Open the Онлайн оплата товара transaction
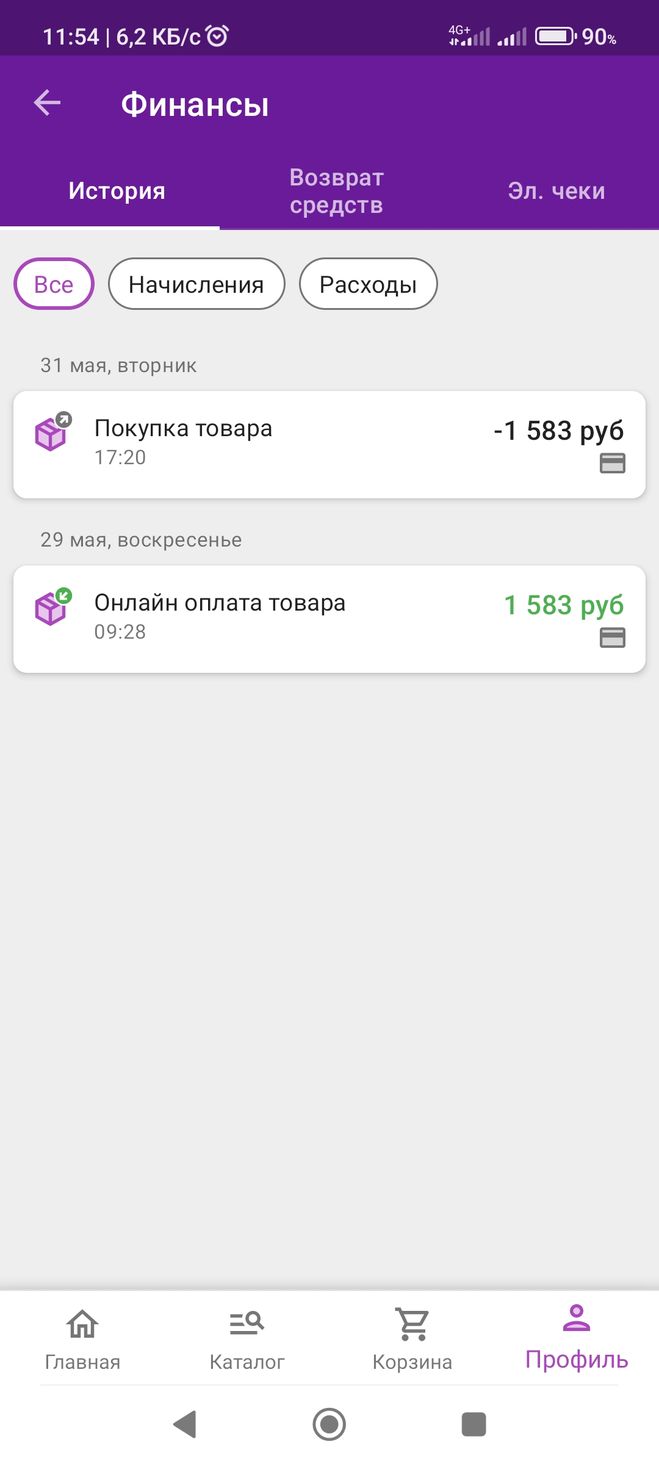Image resolution: width=659 pixels, height=1464 pixels. point(329,619)
